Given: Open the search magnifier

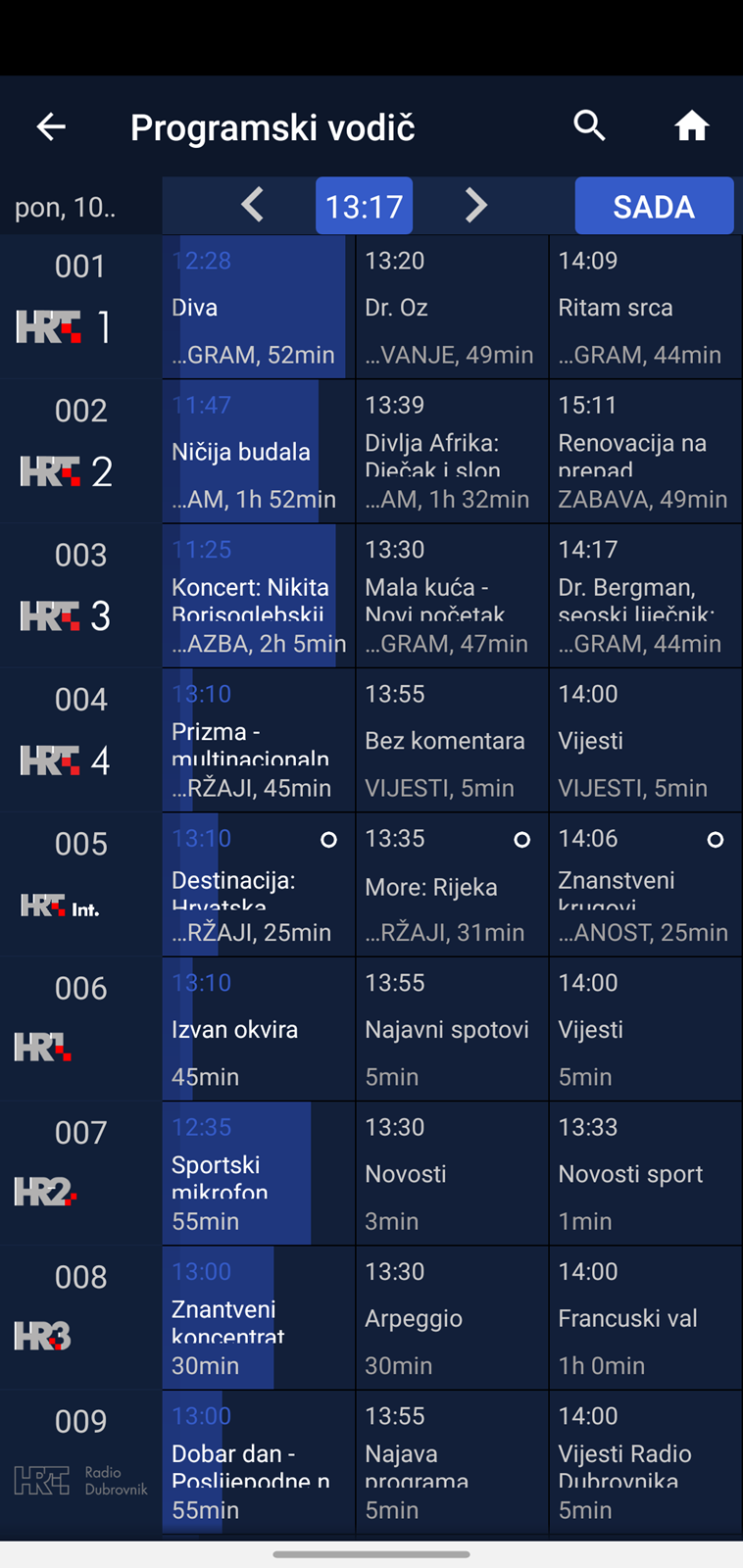Looking at the screenshot, I should click(x=589, y=125).
